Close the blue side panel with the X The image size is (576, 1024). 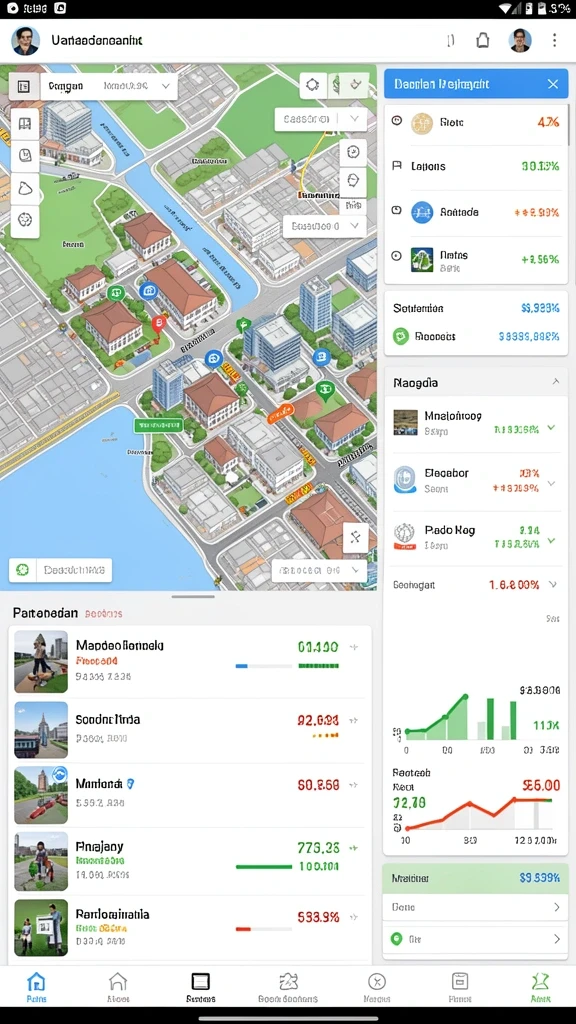[x=552, y=84]
